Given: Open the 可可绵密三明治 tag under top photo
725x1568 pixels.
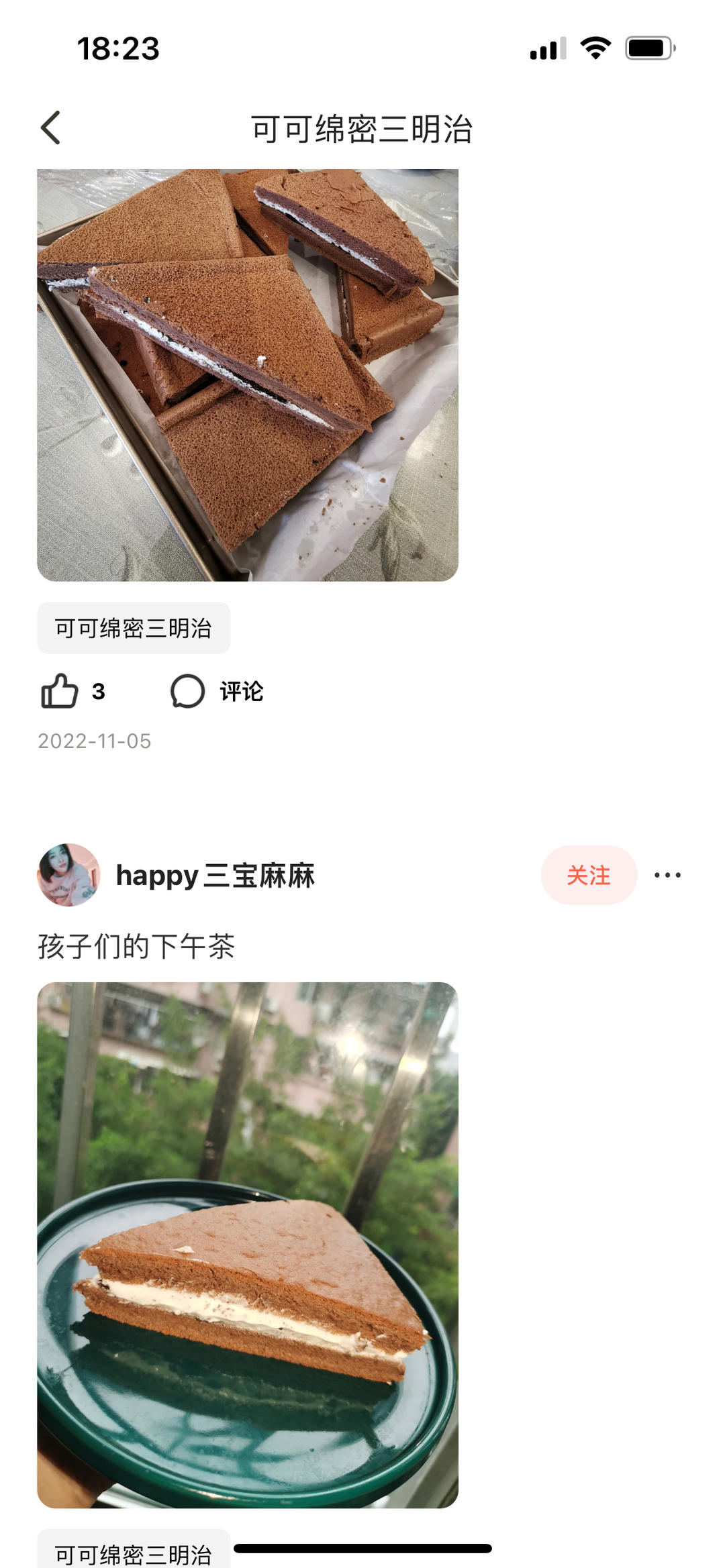Looking at the screenshot, I should 133,628.
